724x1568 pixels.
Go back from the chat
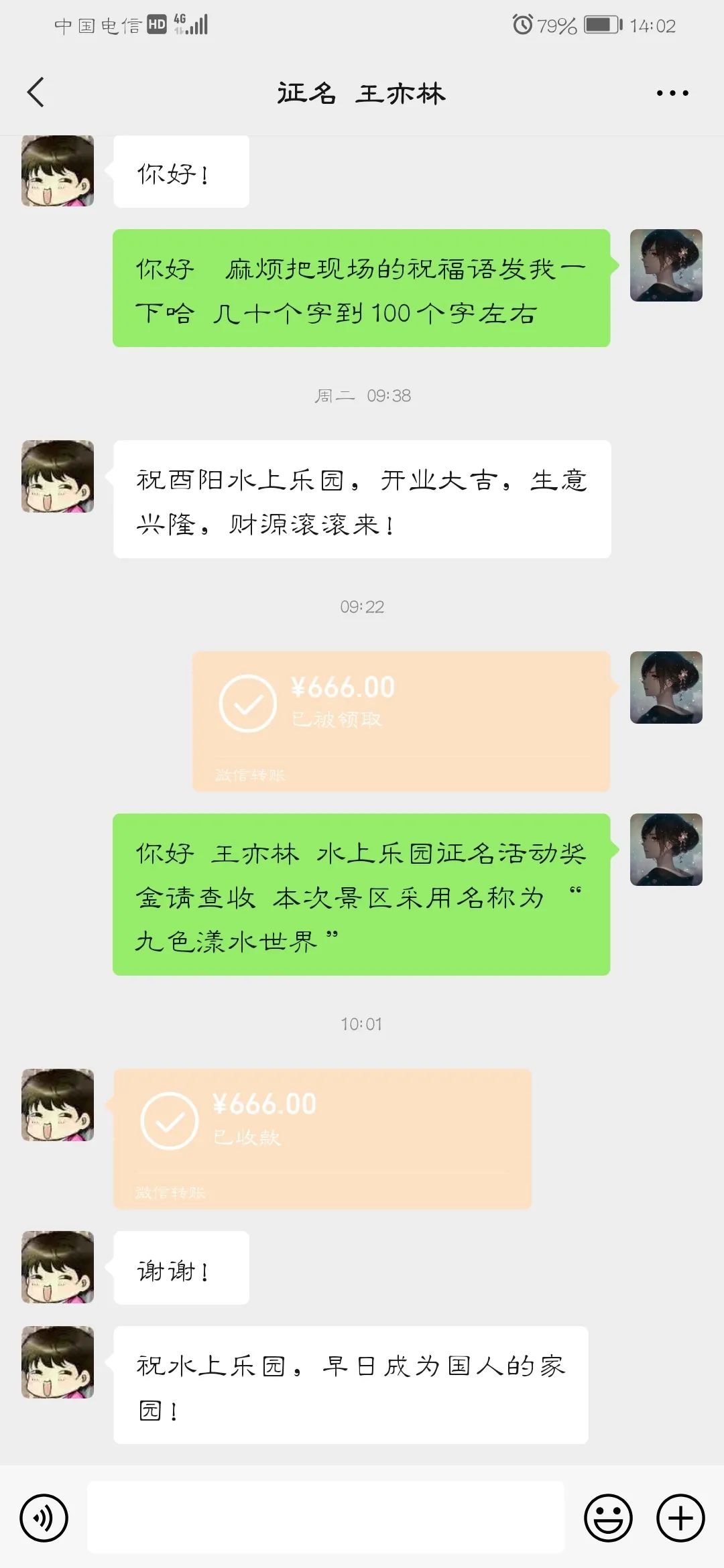click(36, 92)
